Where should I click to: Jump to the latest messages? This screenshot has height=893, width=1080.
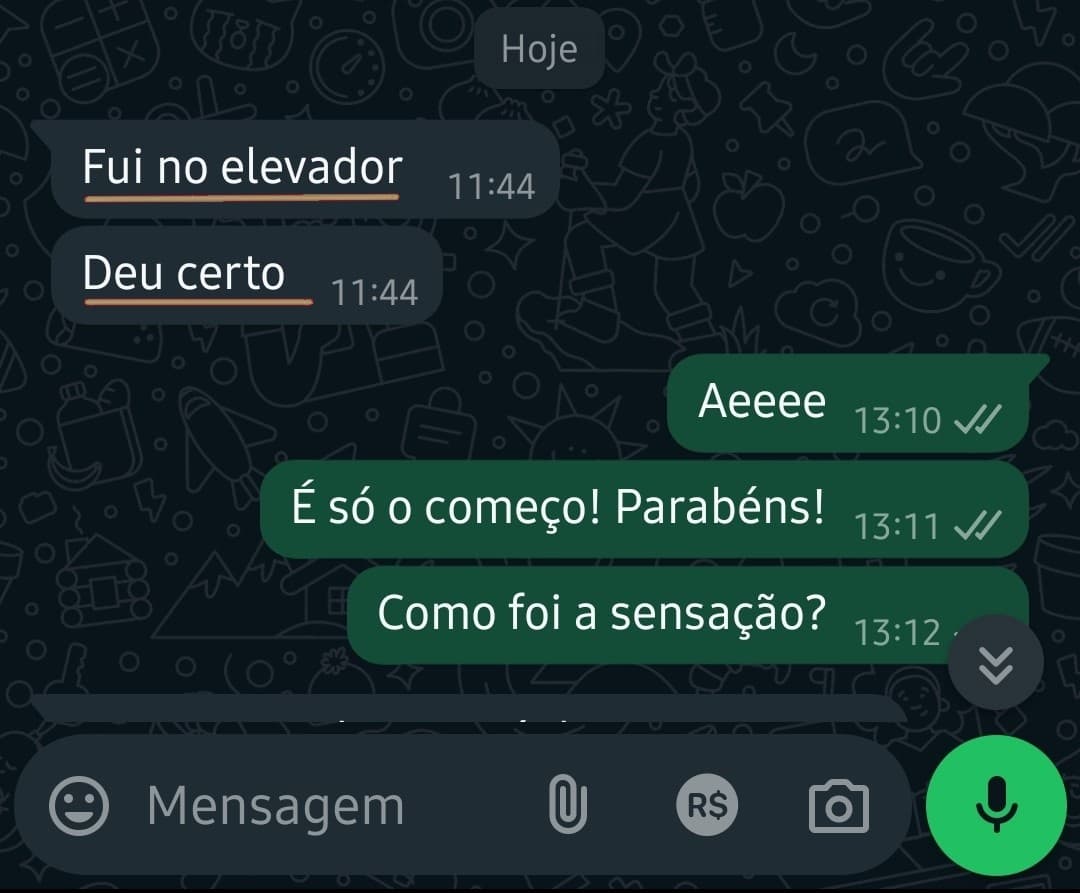(995, 664)
